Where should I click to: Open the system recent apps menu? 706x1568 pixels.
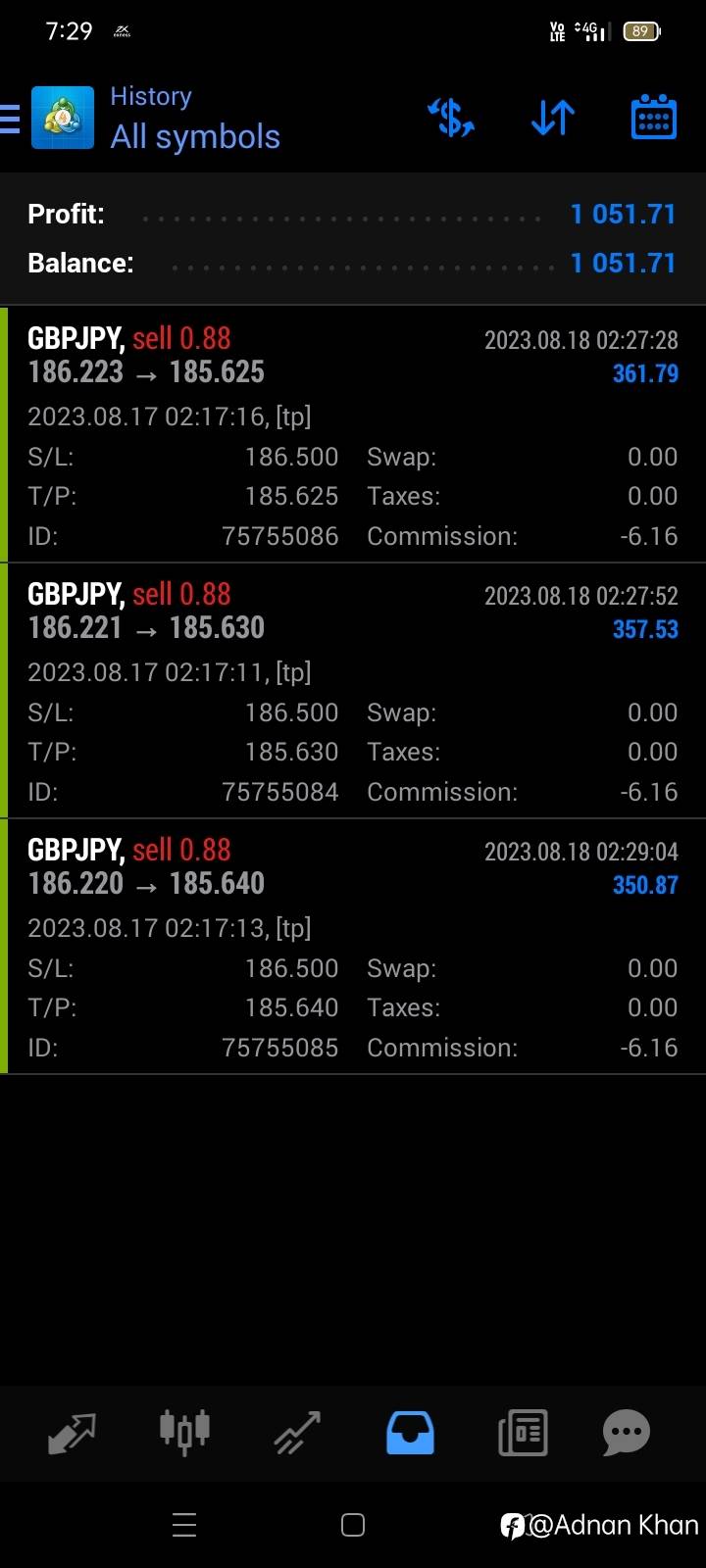click(x=184, y=1525)
